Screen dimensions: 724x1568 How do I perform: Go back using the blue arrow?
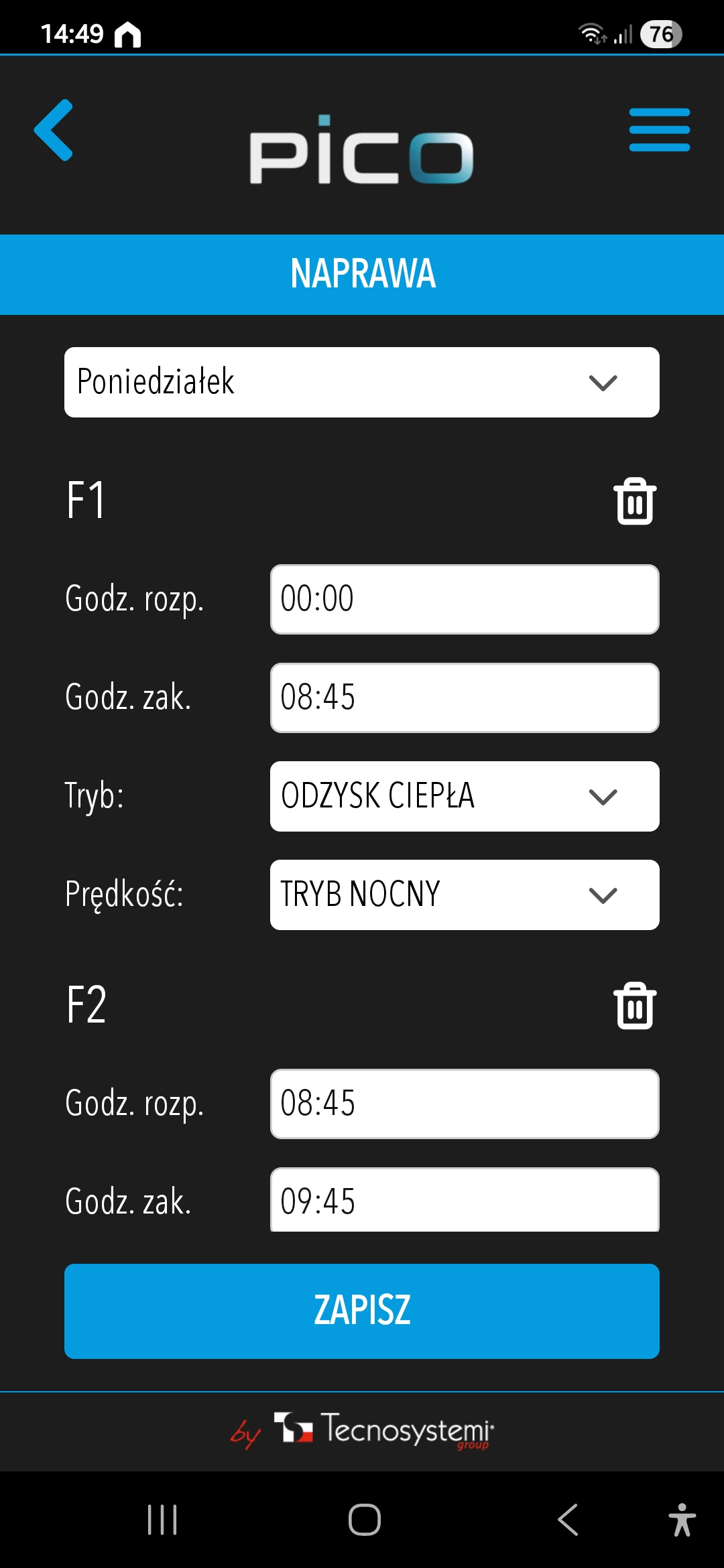[54, 130]
